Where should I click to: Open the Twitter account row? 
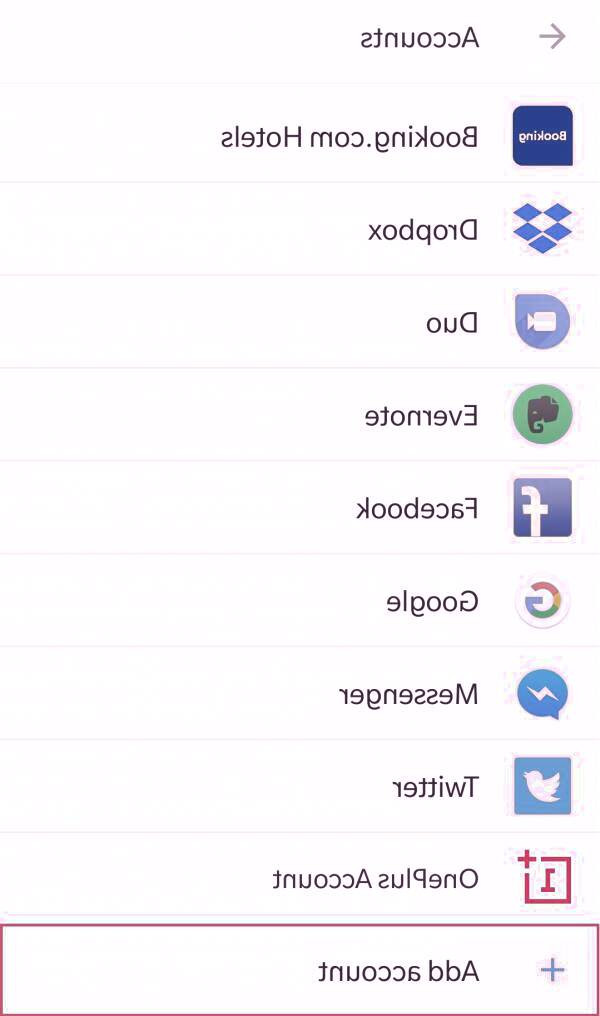click(435, 787)
